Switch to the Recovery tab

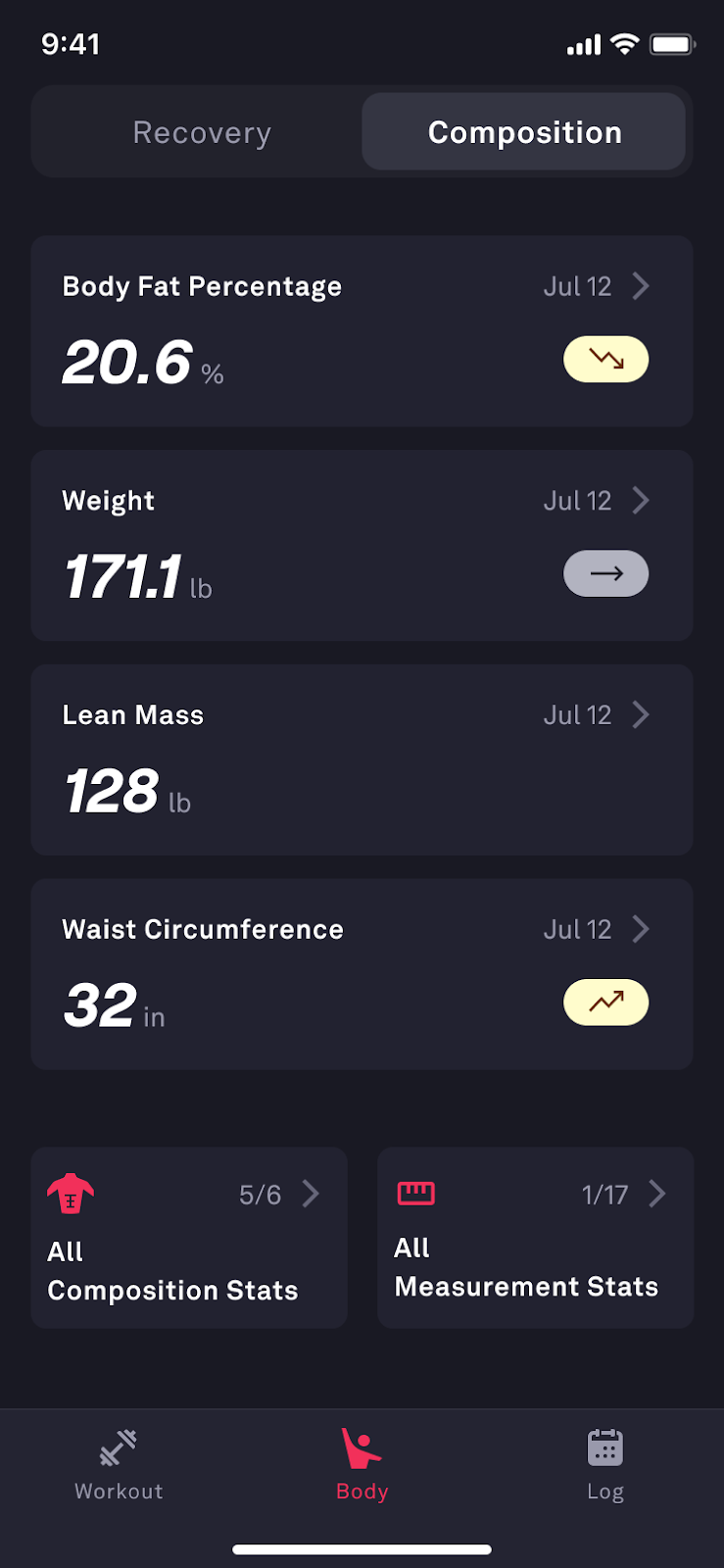click(x=202, y=132)
